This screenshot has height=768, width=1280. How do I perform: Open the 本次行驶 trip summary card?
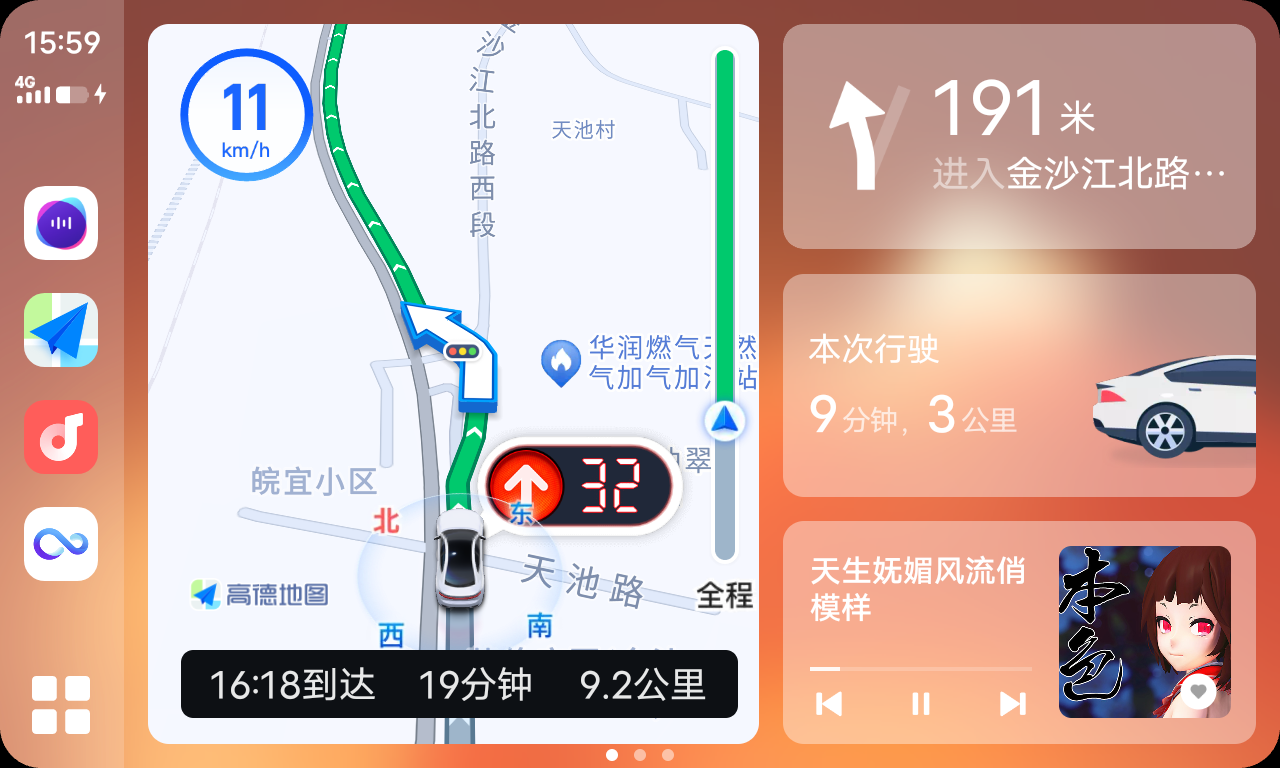[1018, 385]
